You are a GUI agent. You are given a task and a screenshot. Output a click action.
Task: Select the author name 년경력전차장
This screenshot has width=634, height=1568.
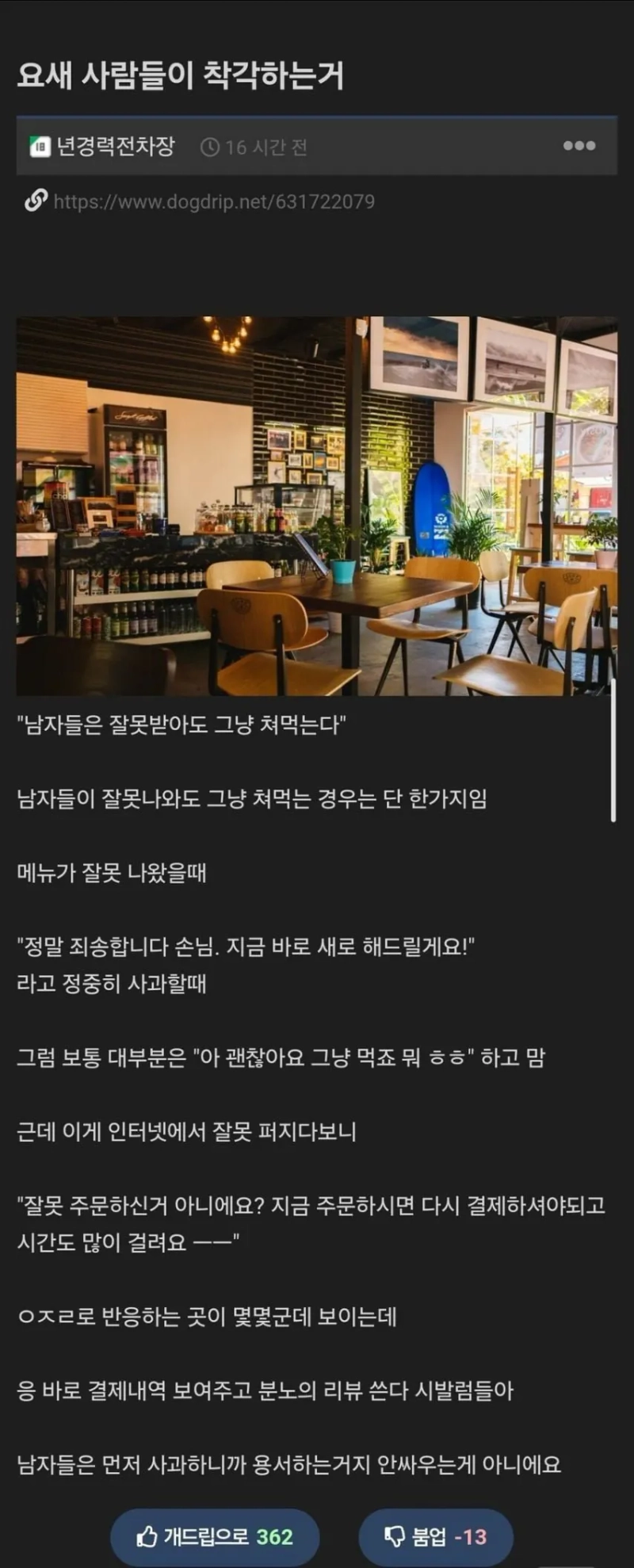click(113, 145)
